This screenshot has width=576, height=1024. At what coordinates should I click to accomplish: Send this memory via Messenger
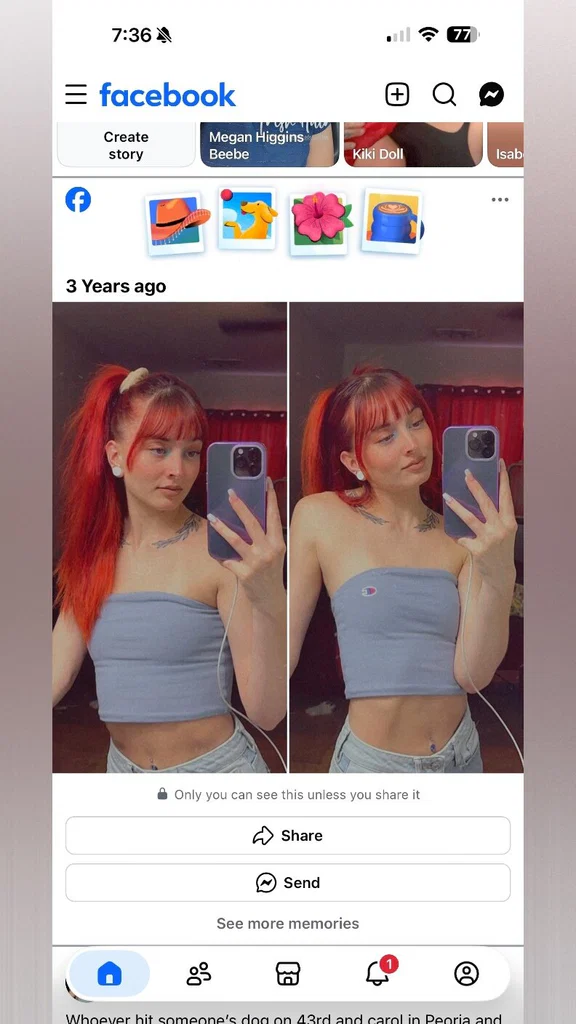pos(288,883)
